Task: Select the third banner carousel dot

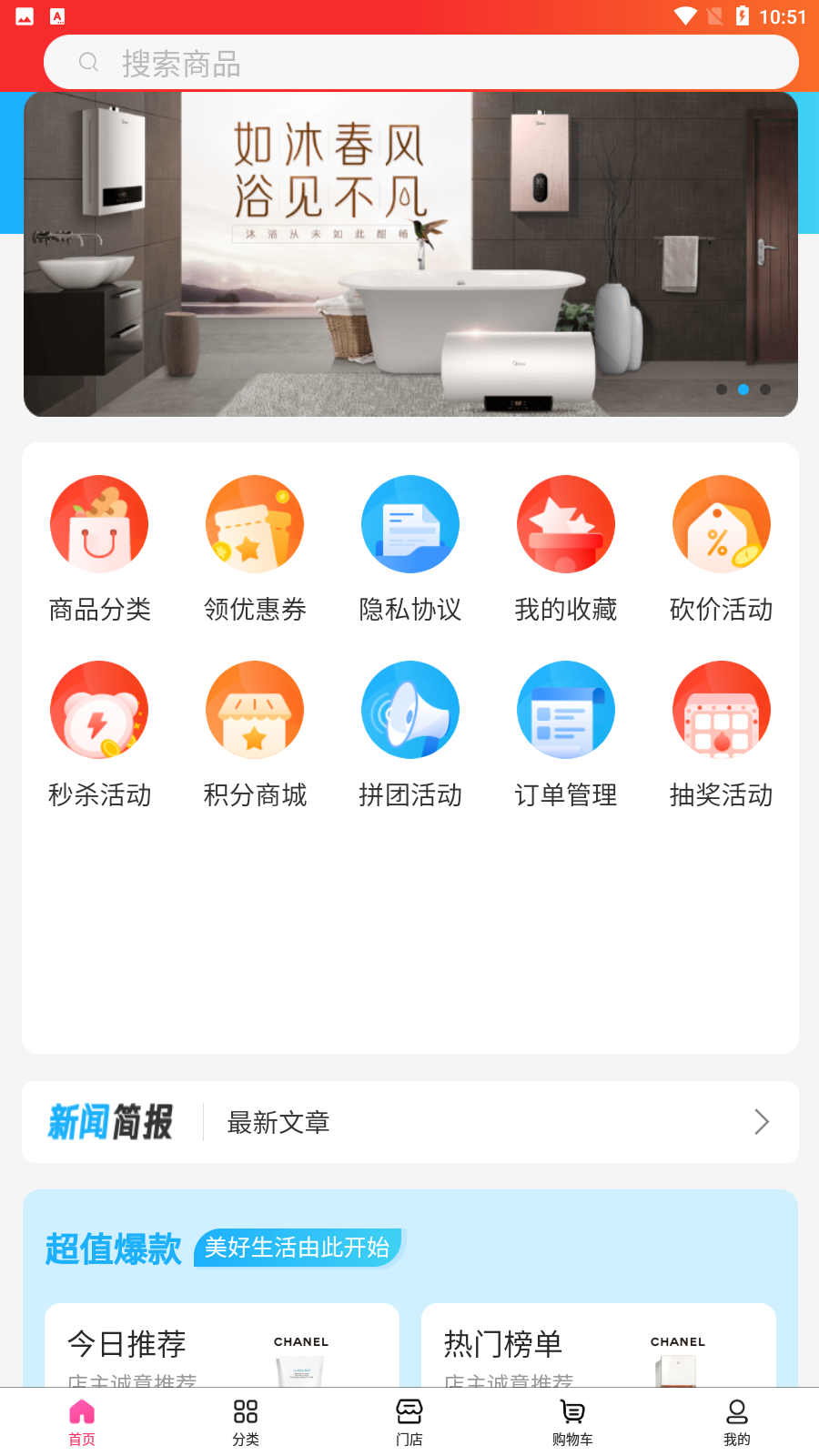Action: (765, 389)
